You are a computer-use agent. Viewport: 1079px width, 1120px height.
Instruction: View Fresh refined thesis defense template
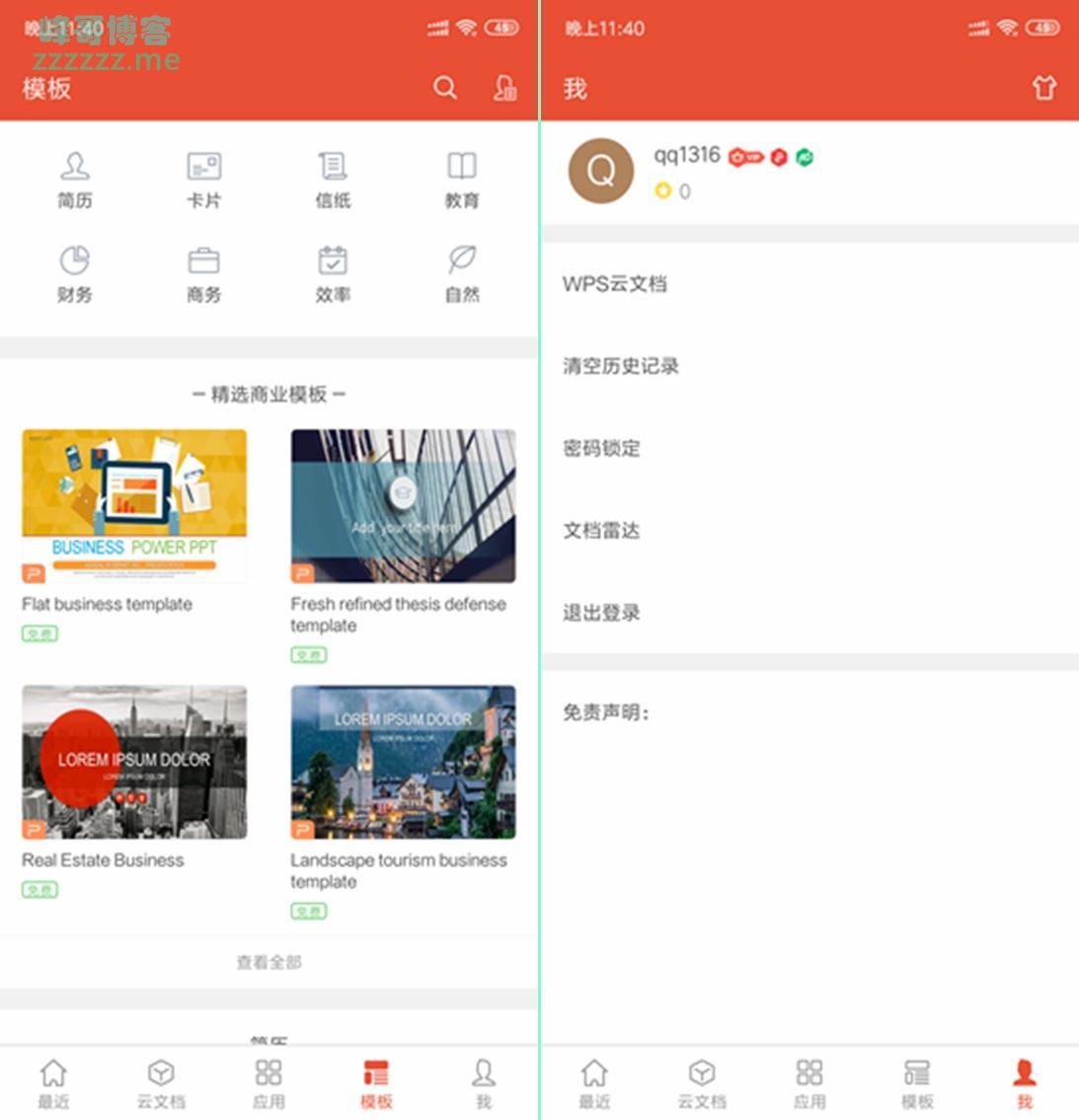pyautogui.click(x=403, y=506)
